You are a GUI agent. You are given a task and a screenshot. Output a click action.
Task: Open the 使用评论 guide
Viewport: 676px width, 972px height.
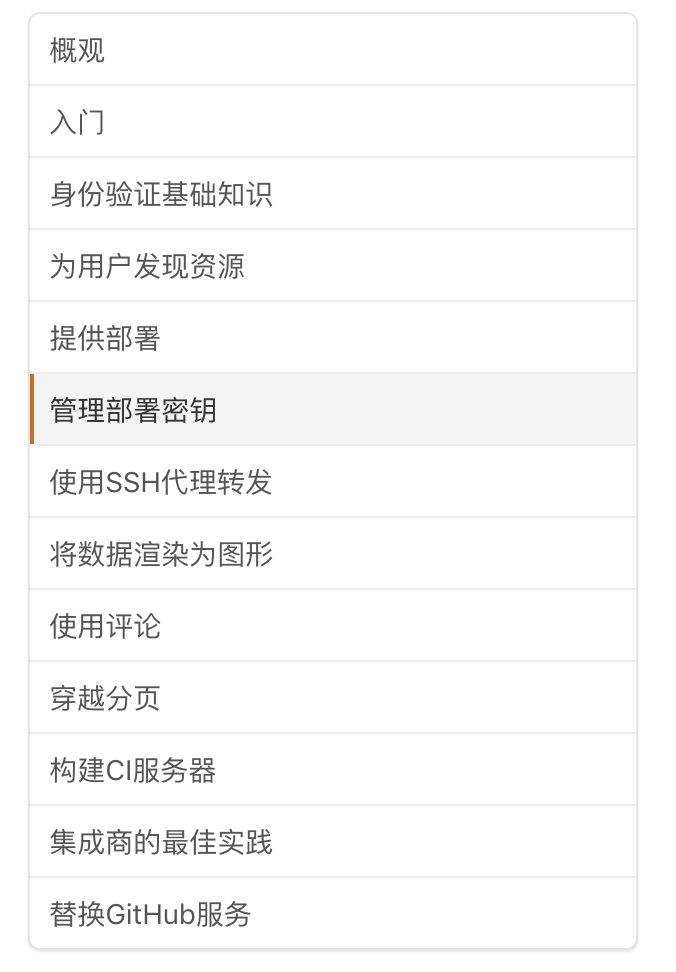click(105, 626)
